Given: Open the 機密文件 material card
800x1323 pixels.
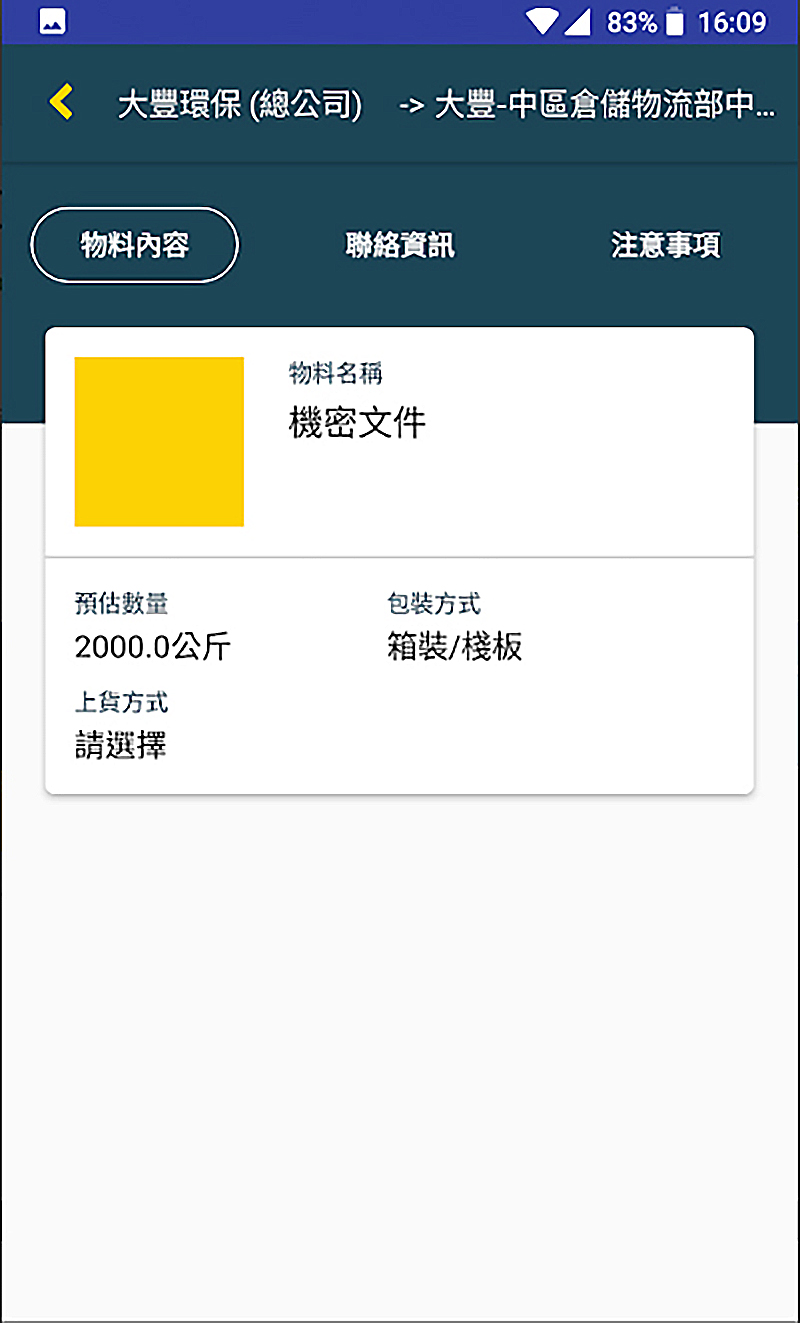Looking at the screenshot, I should point(399,560).
